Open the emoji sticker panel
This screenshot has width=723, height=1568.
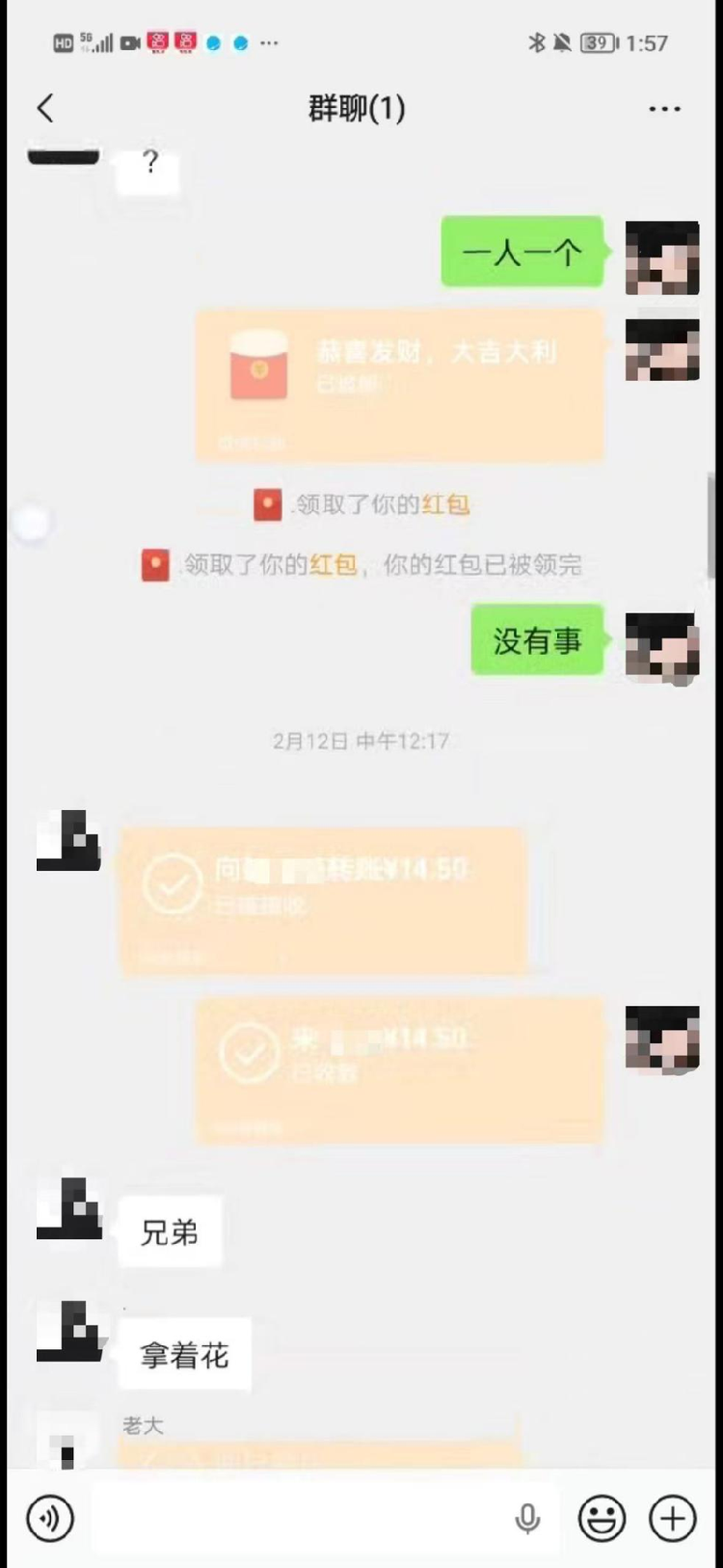click(x=602, y=1518)
